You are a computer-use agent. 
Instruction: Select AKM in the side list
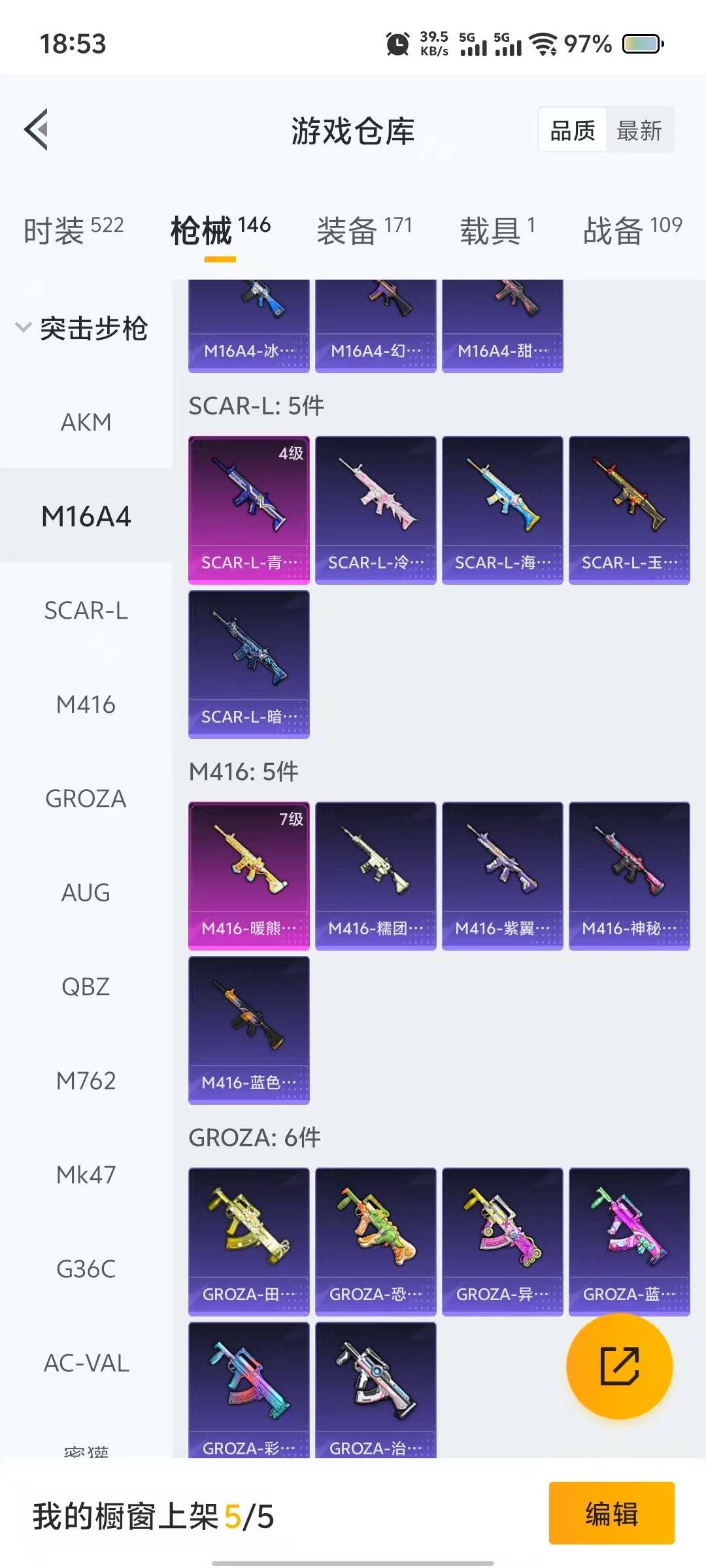(86, 422)
